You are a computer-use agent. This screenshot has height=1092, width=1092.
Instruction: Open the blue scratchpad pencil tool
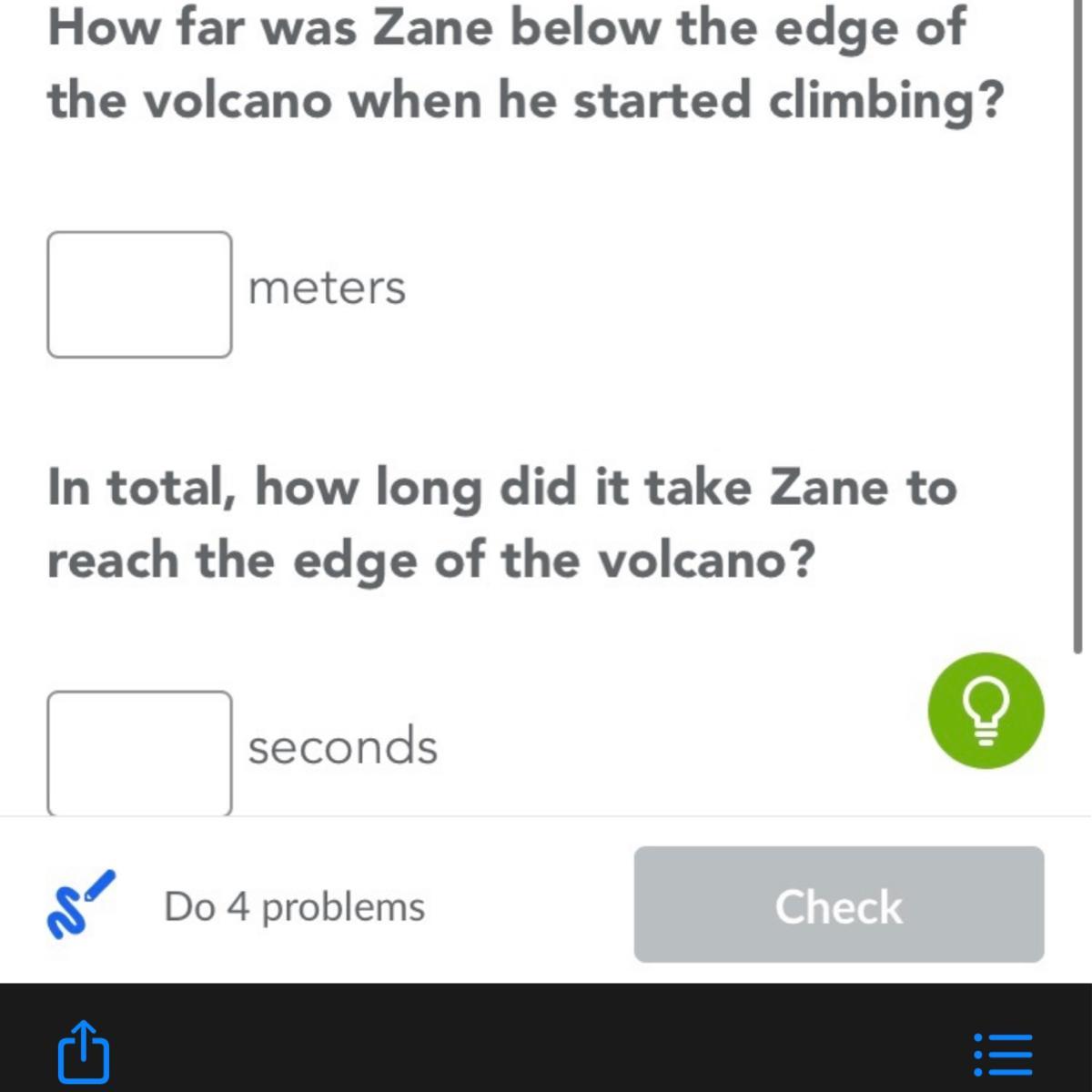point(80,905)
